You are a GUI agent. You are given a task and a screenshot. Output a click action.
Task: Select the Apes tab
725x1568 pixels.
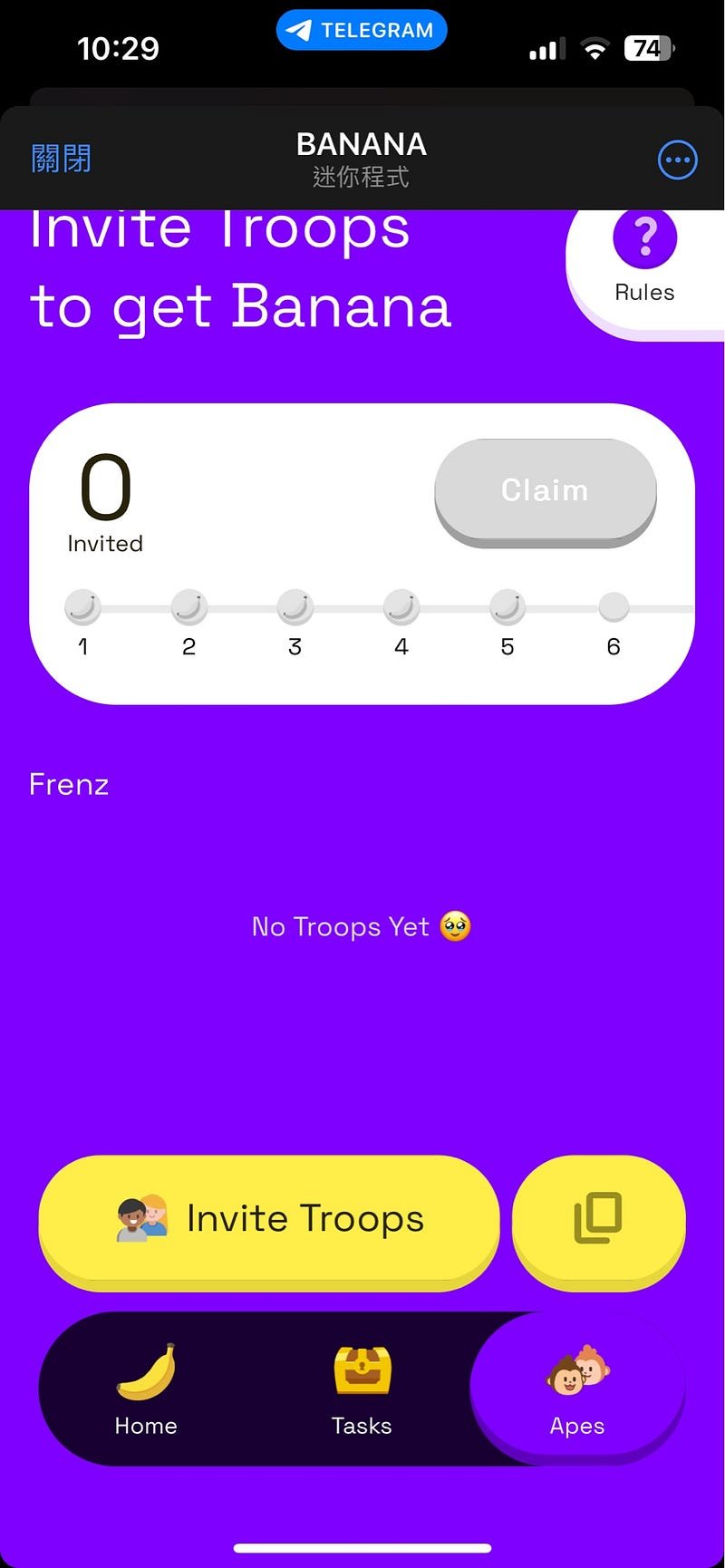pos(577,1389)
